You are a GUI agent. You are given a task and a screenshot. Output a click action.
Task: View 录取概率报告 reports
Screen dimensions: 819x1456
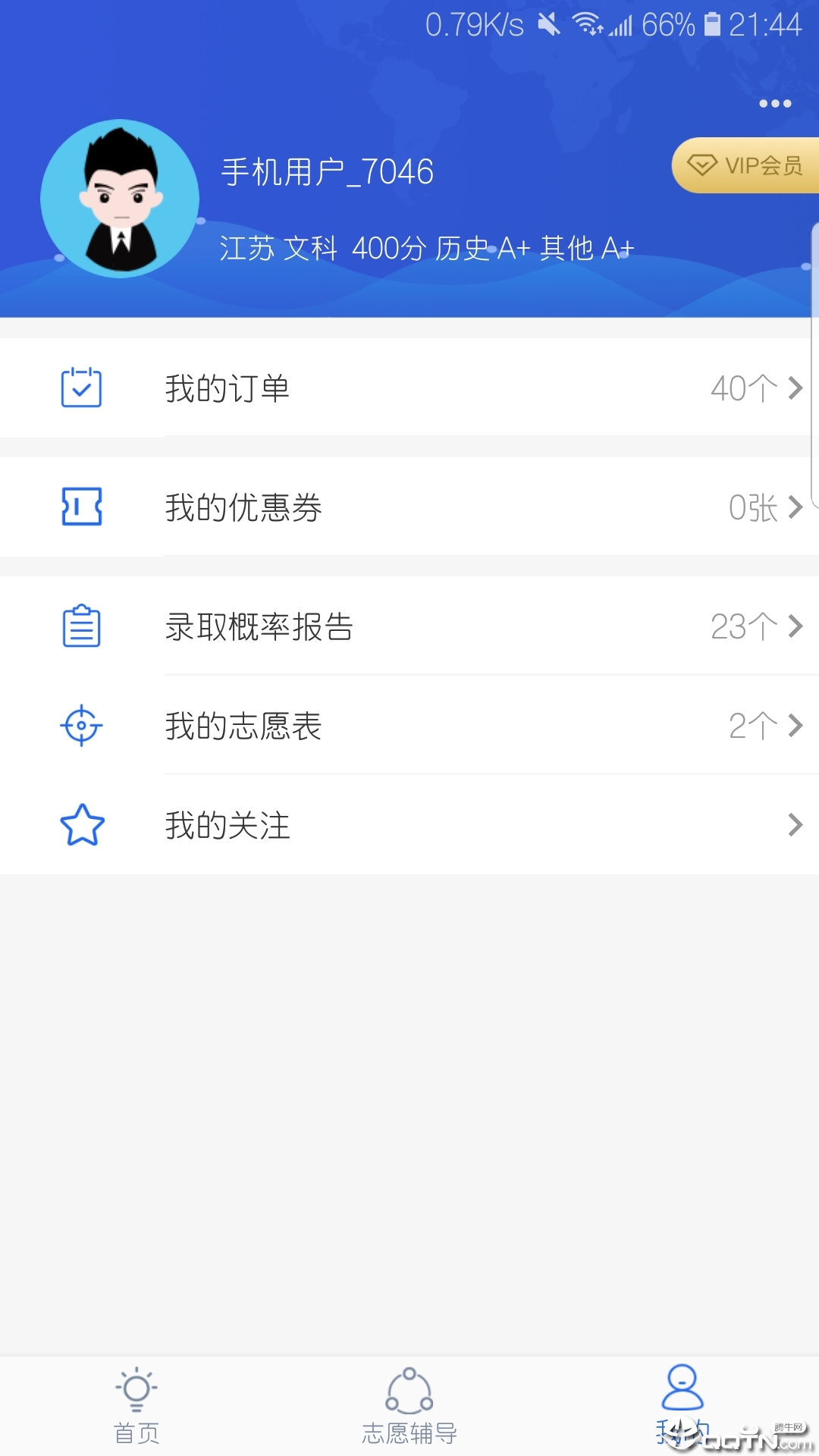(409, 626)
